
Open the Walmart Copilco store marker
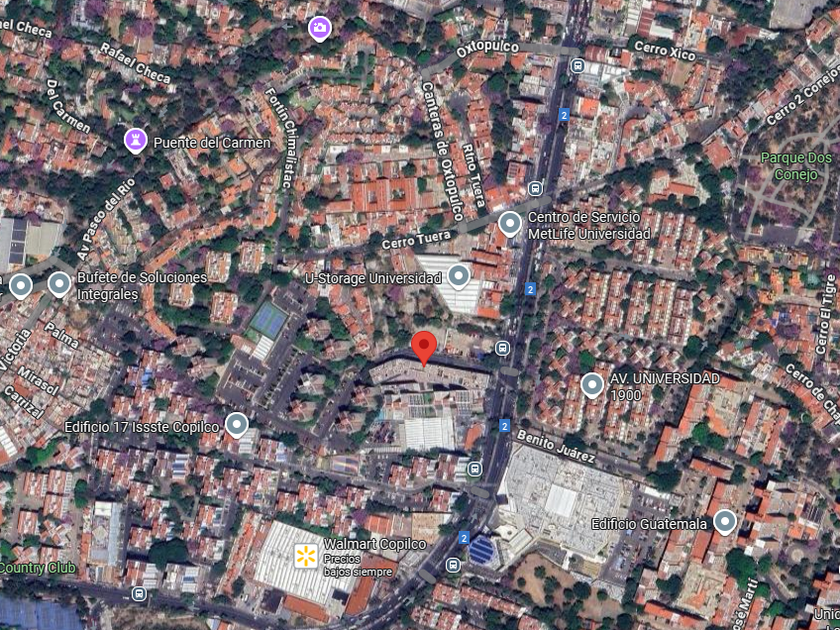pyautogui.click(x=307, y=555)
